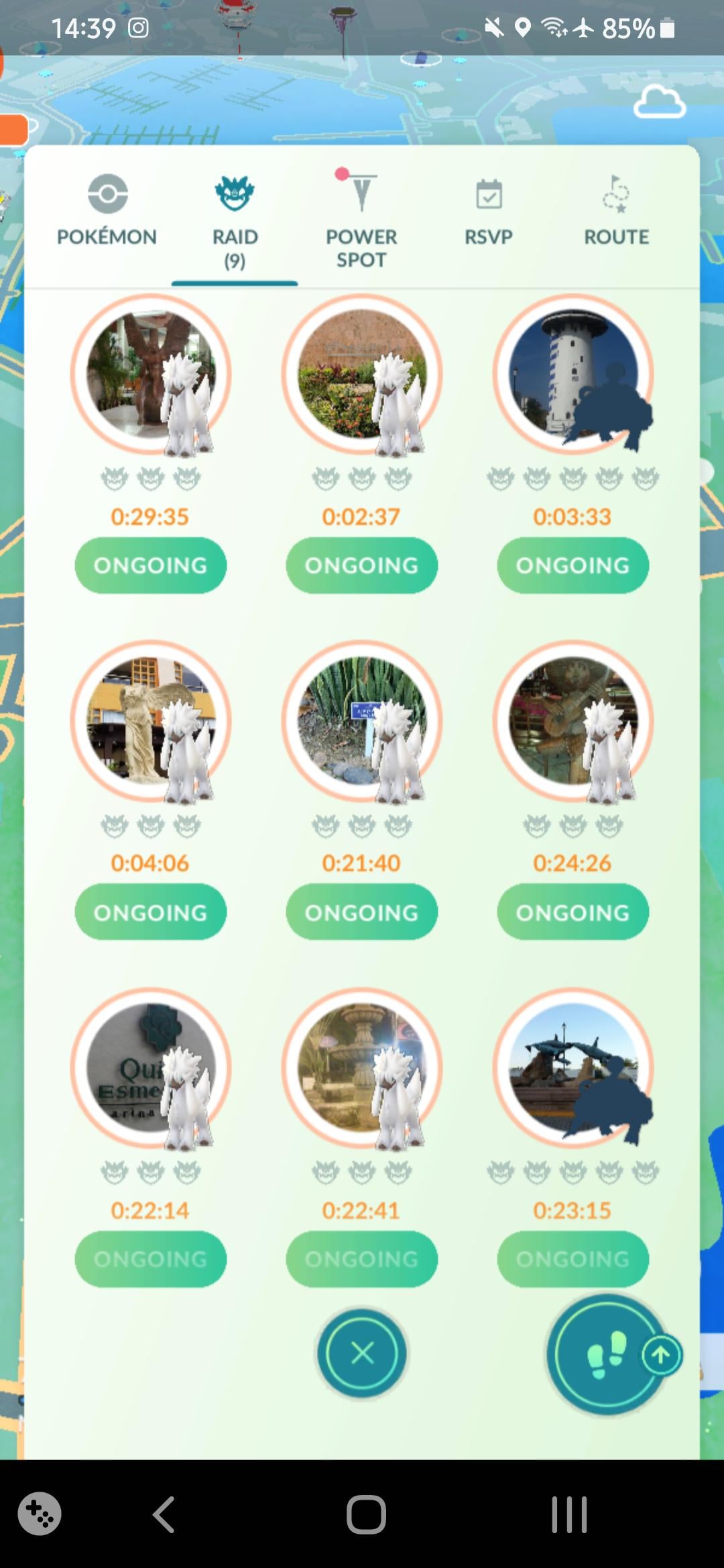This screenshot has height=1568, width=724.
Task: Tap the footprints nearby button
Action: 607,1355
